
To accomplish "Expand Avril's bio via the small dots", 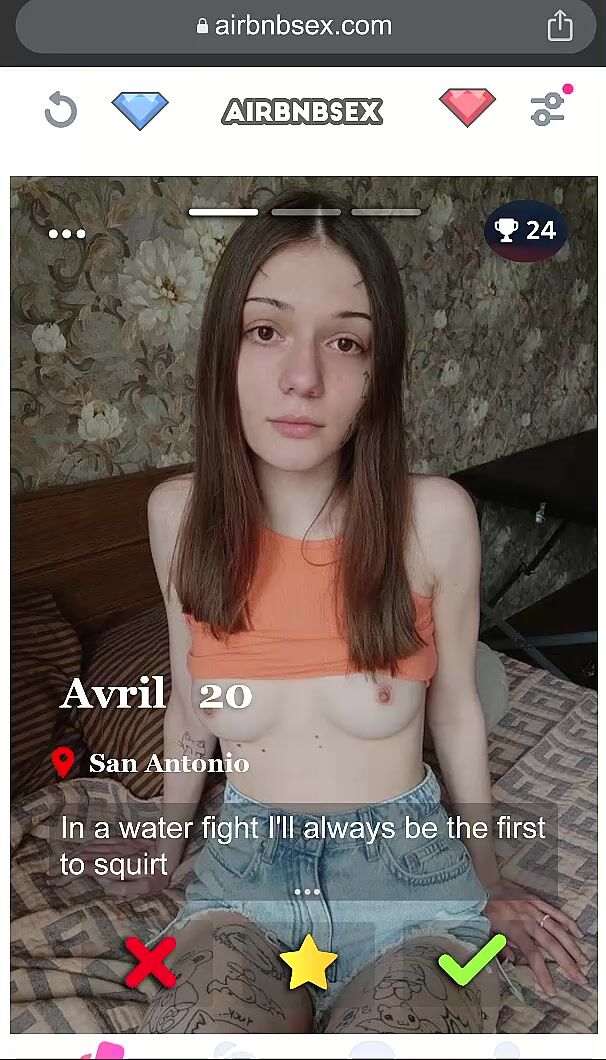I will 307,891.
